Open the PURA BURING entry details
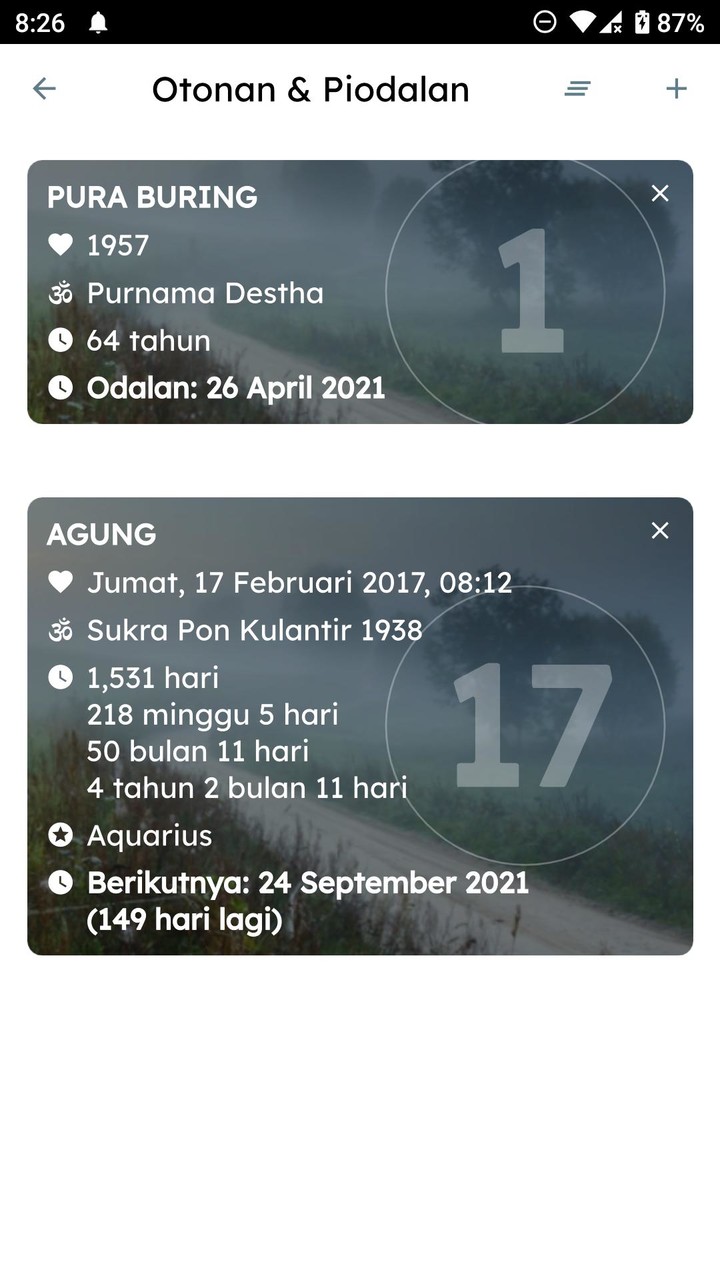 [300, 290]
